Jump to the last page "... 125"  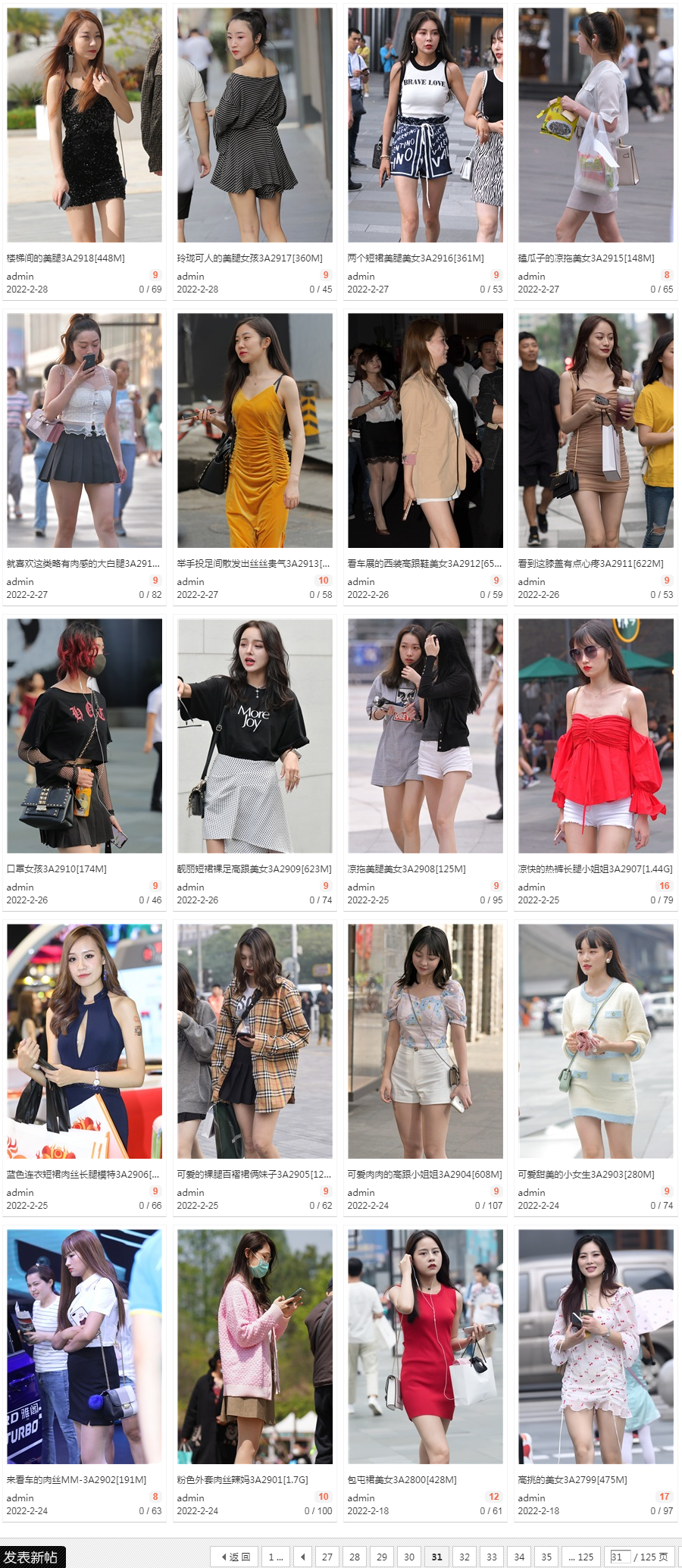tap(581, 1557)
